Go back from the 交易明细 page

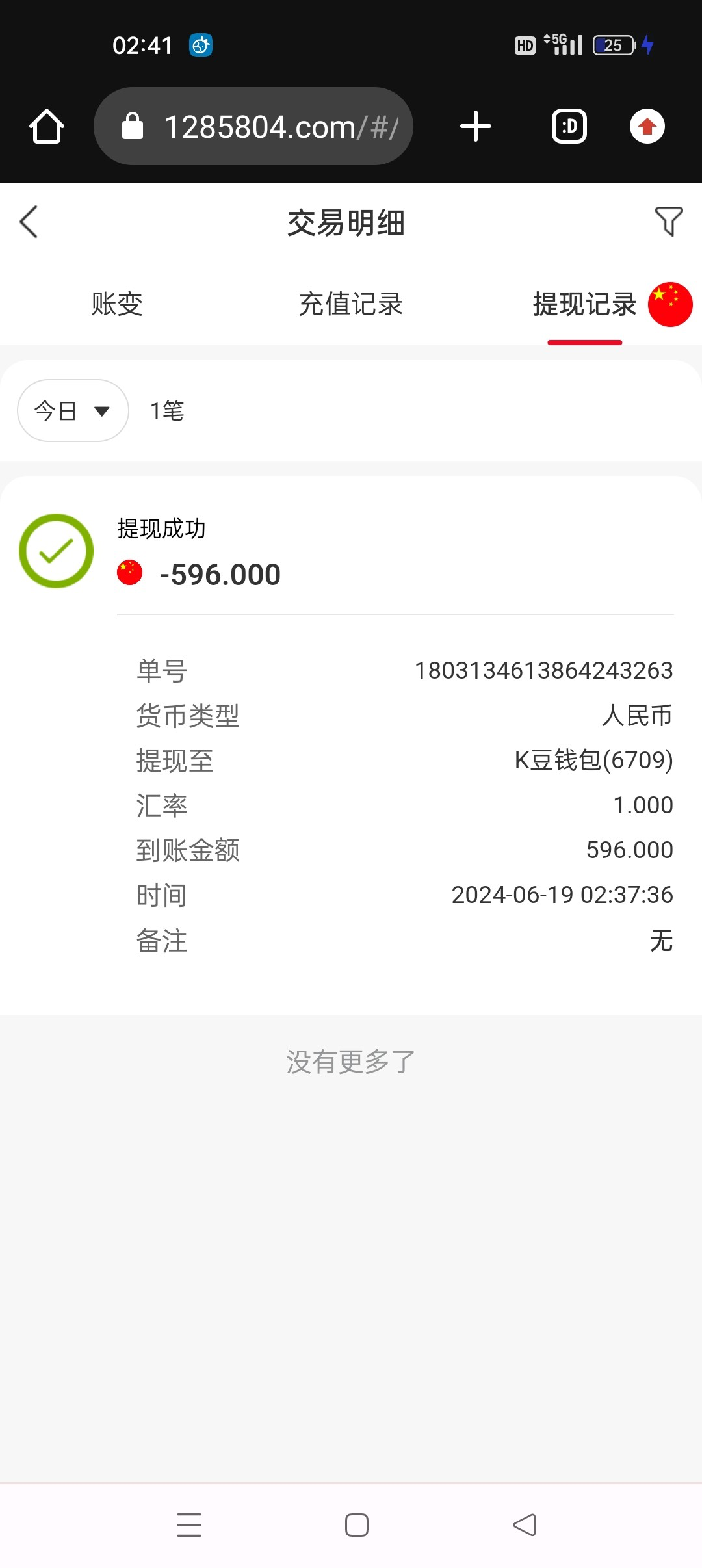coord(29,222)
